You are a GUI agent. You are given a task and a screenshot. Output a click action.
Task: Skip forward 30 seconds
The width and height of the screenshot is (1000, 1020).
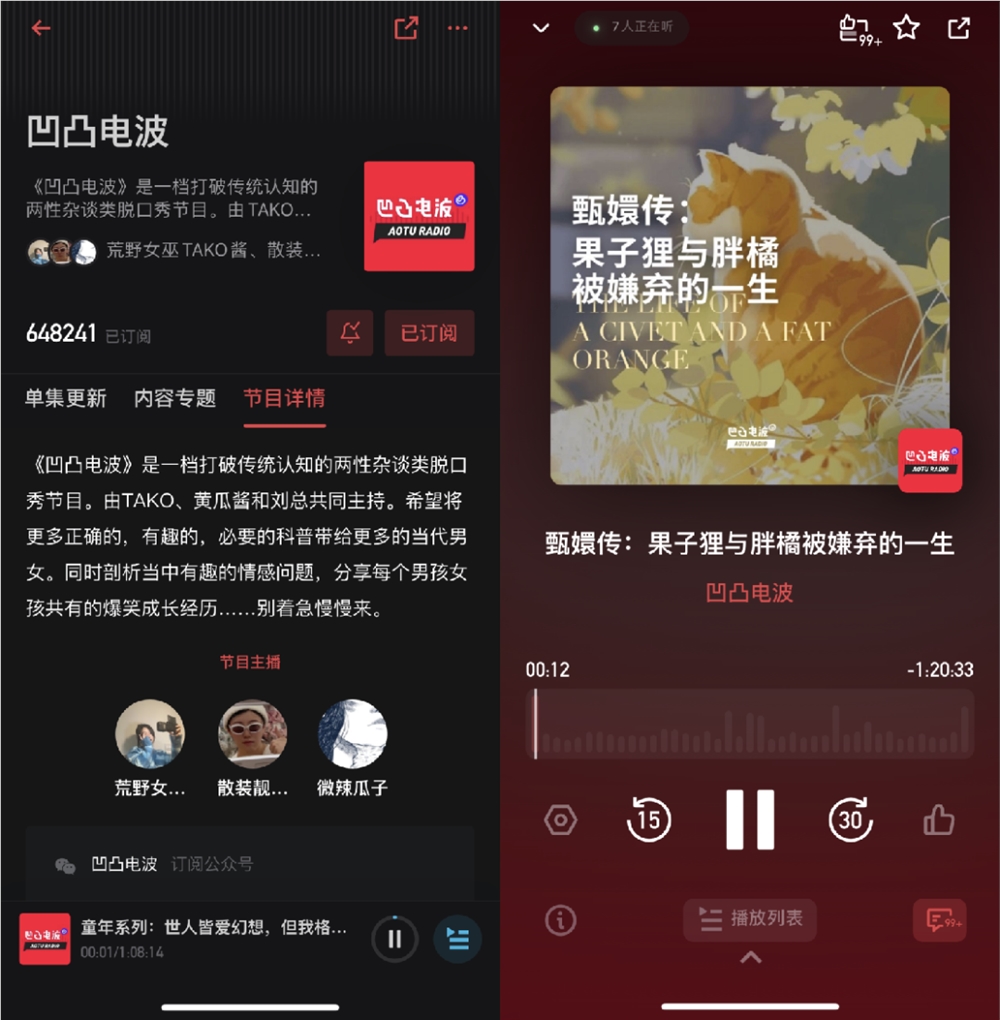(x=849, y=818)
